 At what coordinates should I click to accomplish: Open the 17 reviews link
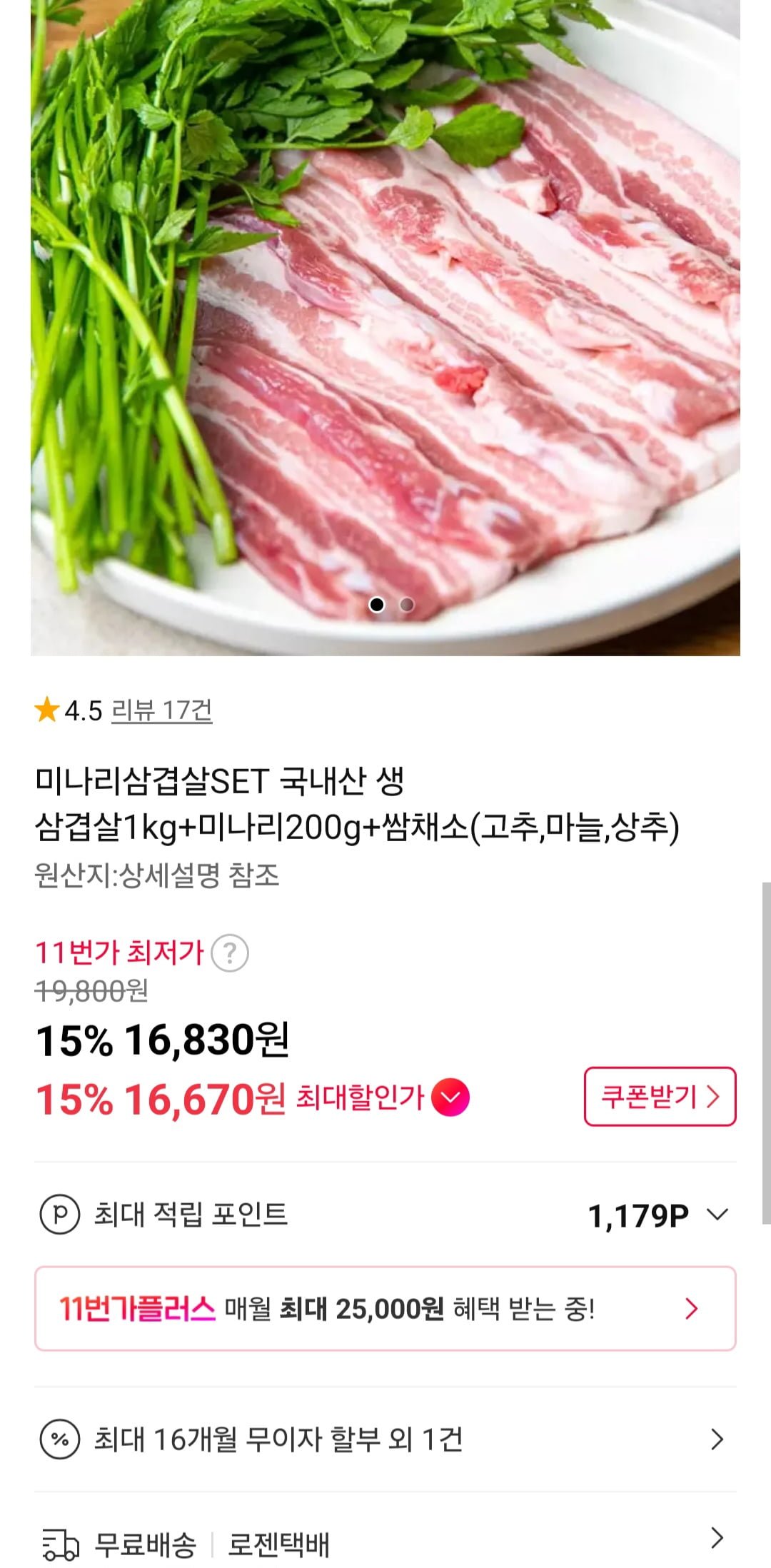click(x=162, y=710)
